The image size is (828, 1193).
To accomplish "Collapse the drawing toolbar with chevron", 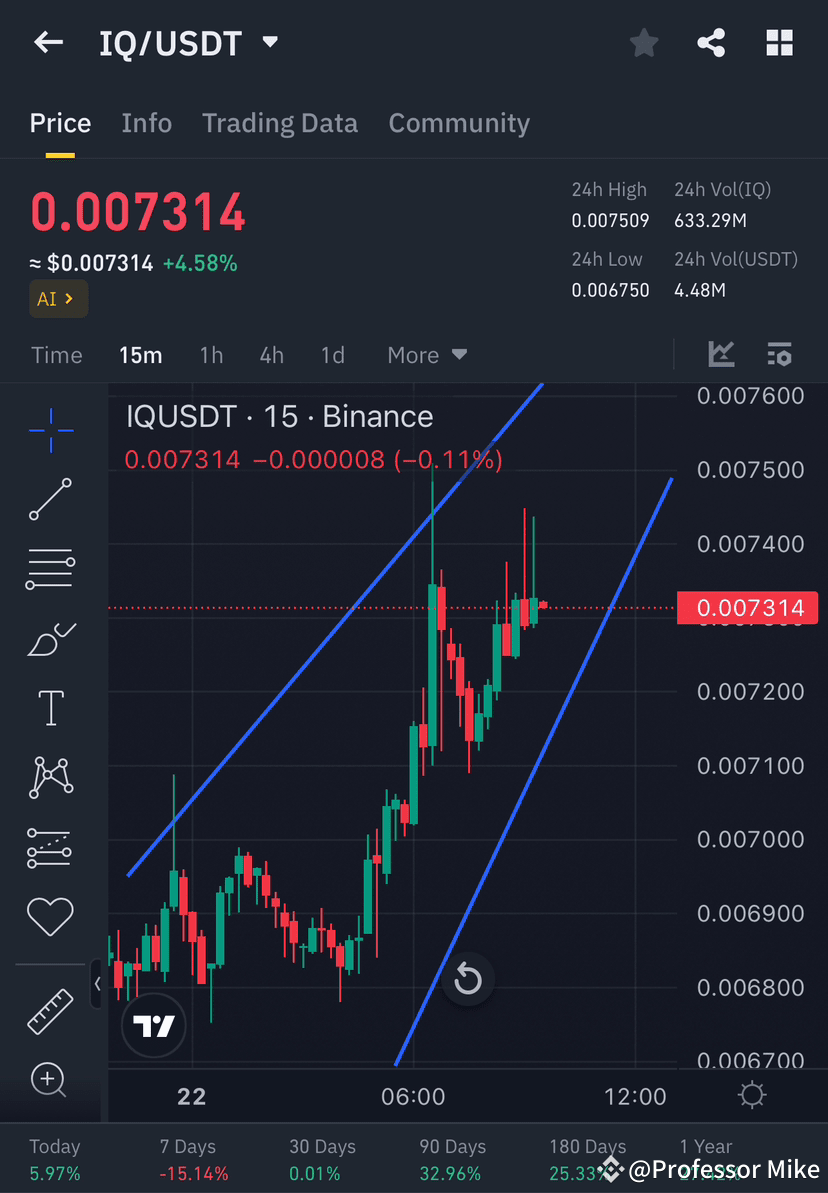I will pyautogui.click(x=97, y=983).
